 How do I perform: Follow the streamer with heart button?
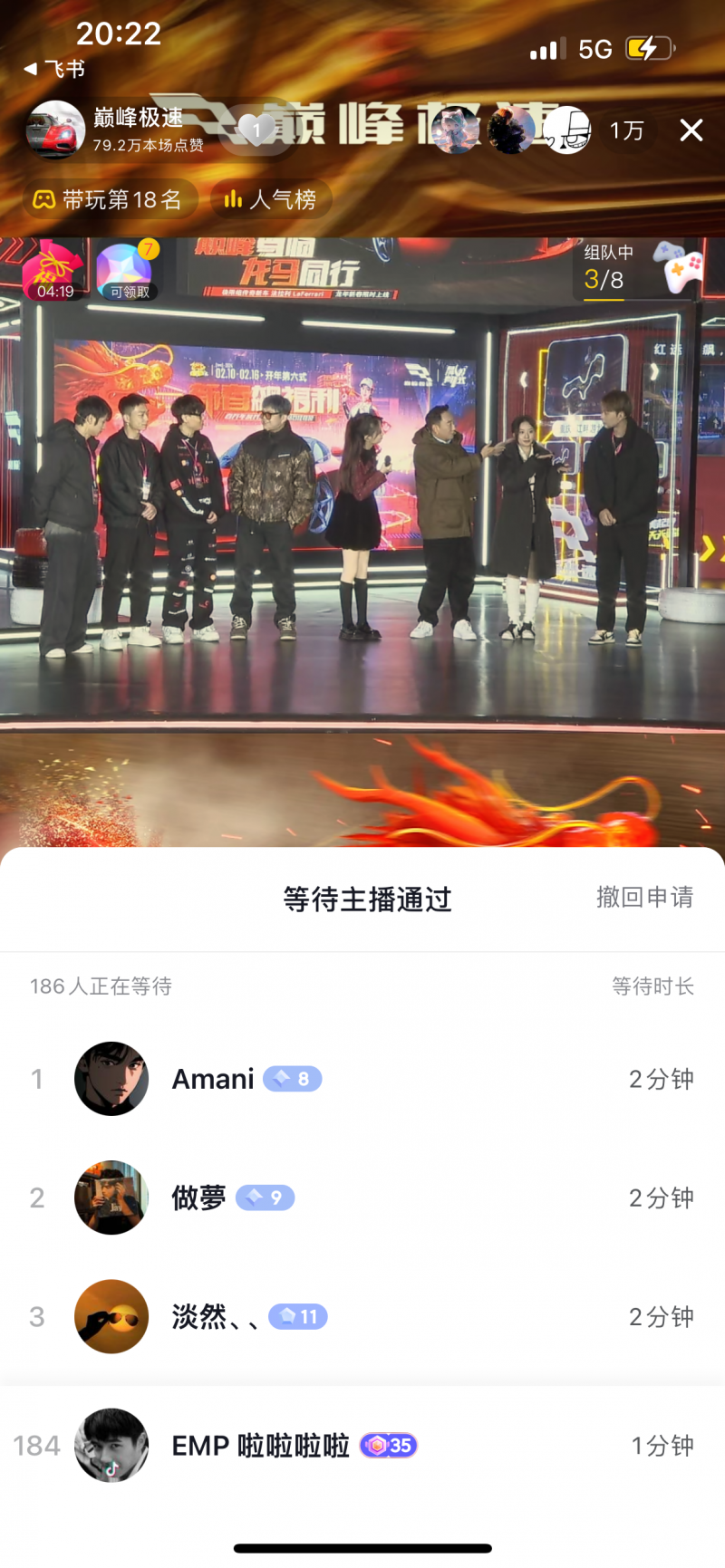[x=256, y=130]
